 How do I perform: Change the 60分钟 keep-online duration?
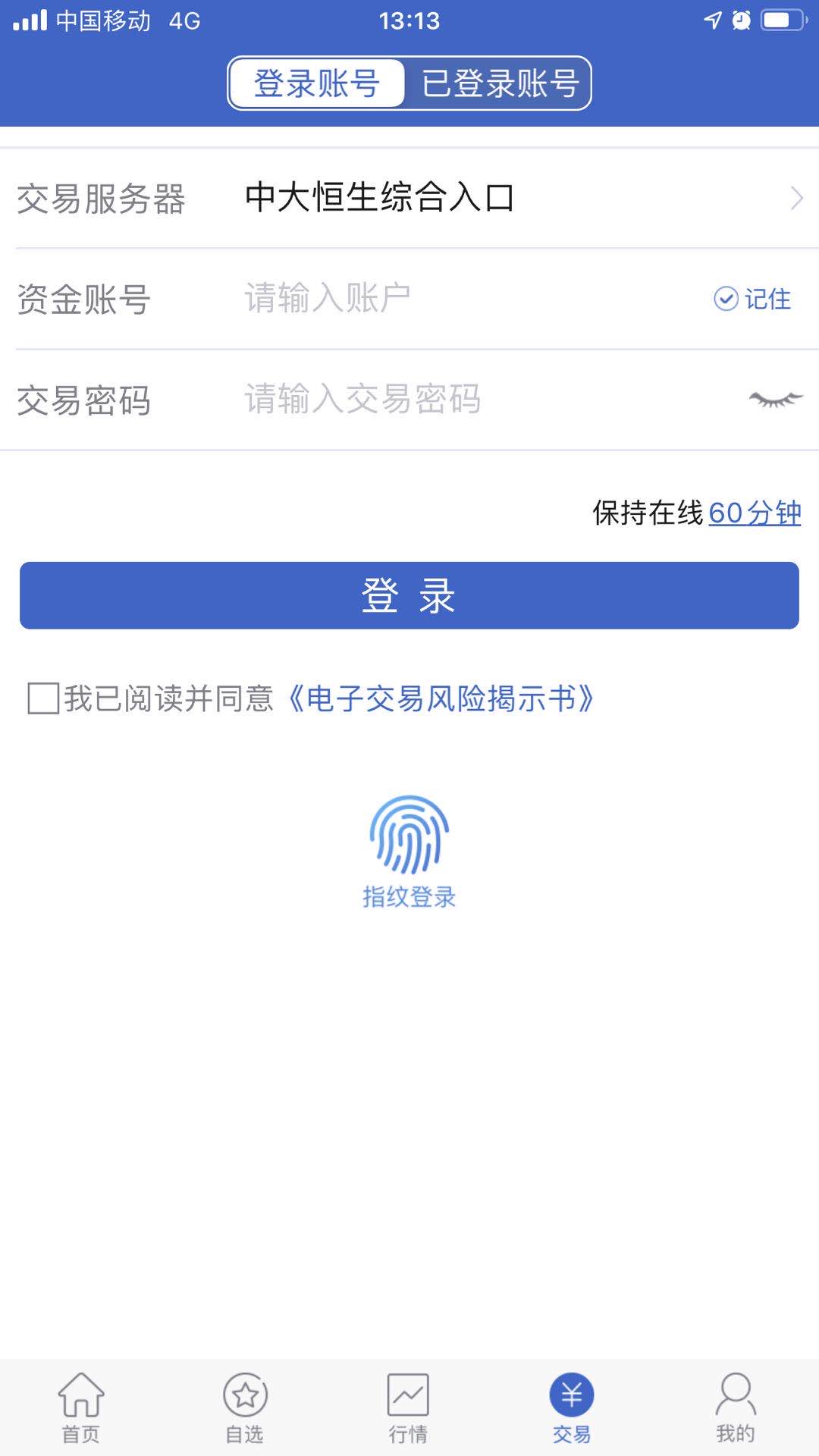click(755, 514)
